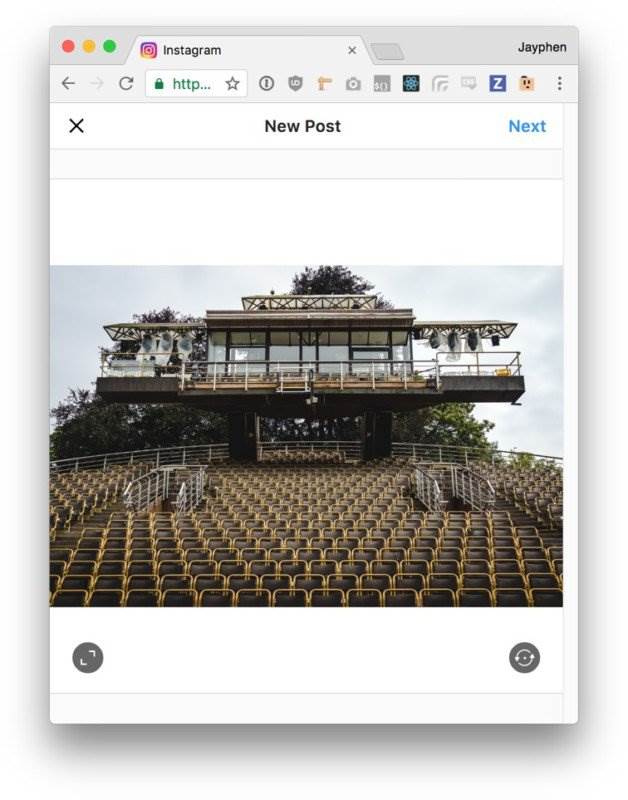Toggle the photo crop expand icon

[88, 657]
